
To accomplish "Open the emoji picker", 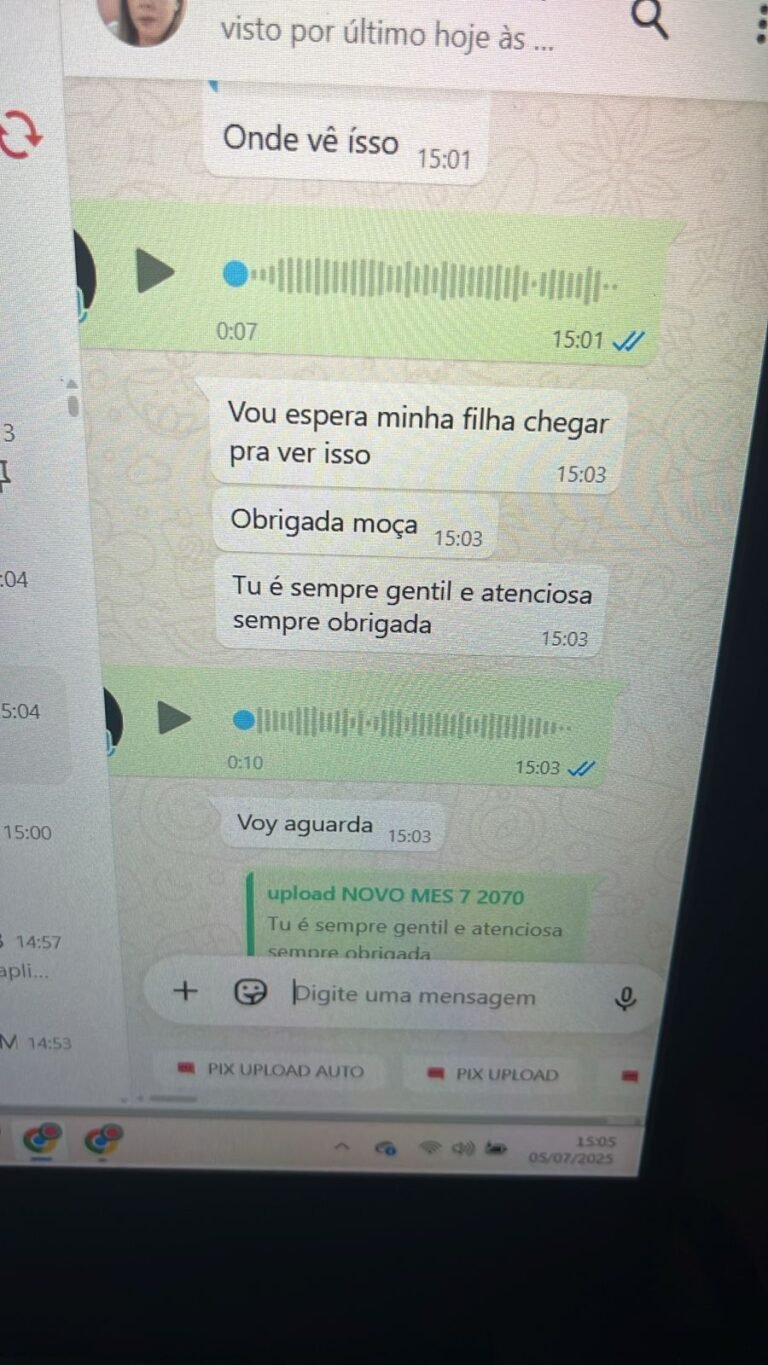I will (250, 992).
